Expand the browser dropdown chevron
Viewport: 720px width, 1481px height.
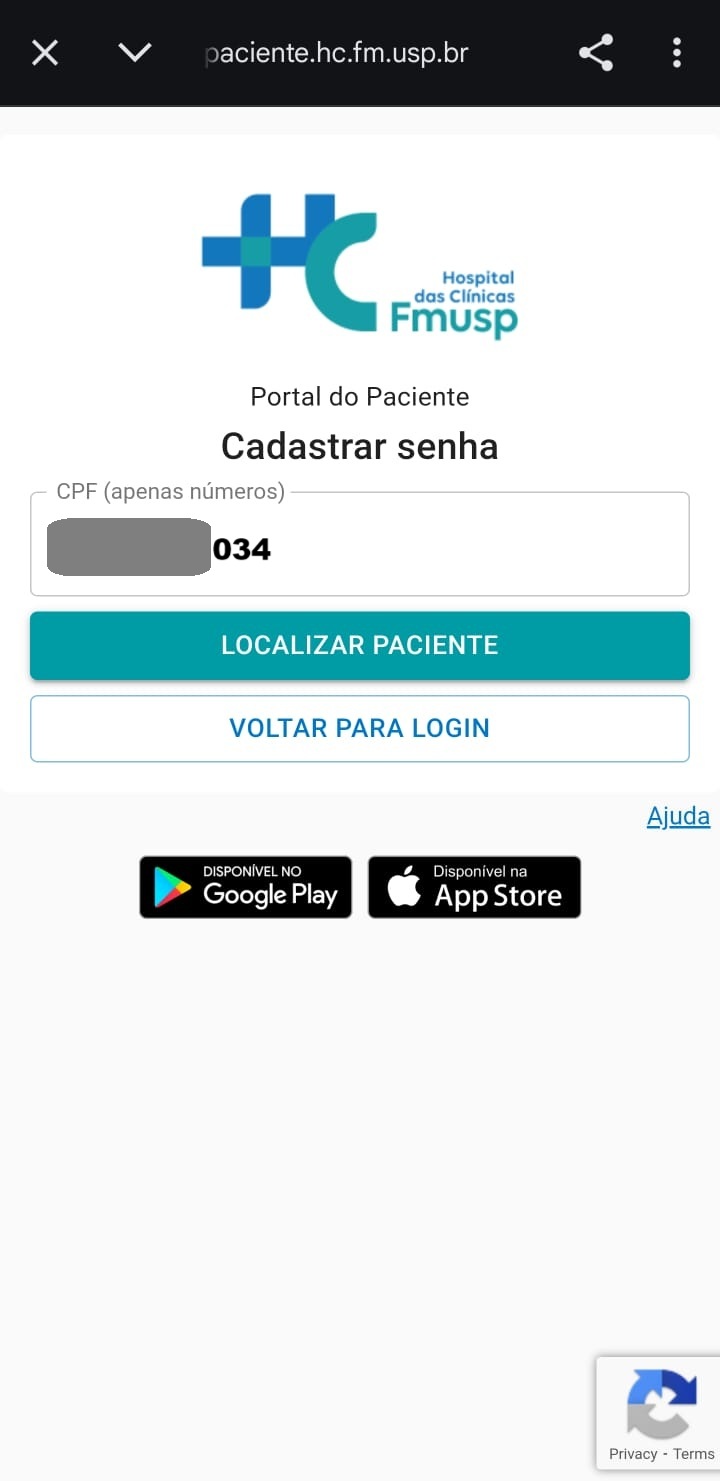[x=135, y=53]
